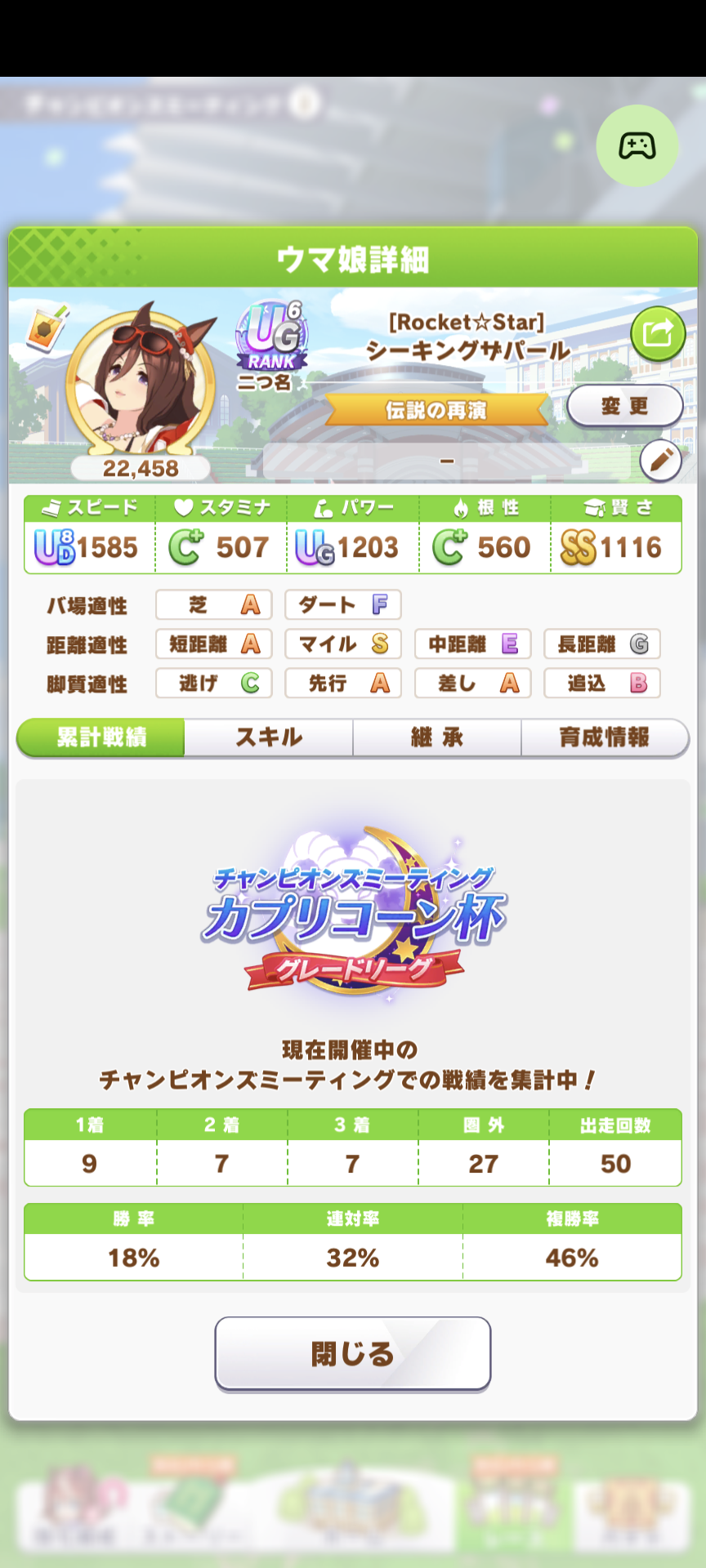Select the 累計戦績 tab
This screenshot has width=706, height=1568.
tap(101, 737)
